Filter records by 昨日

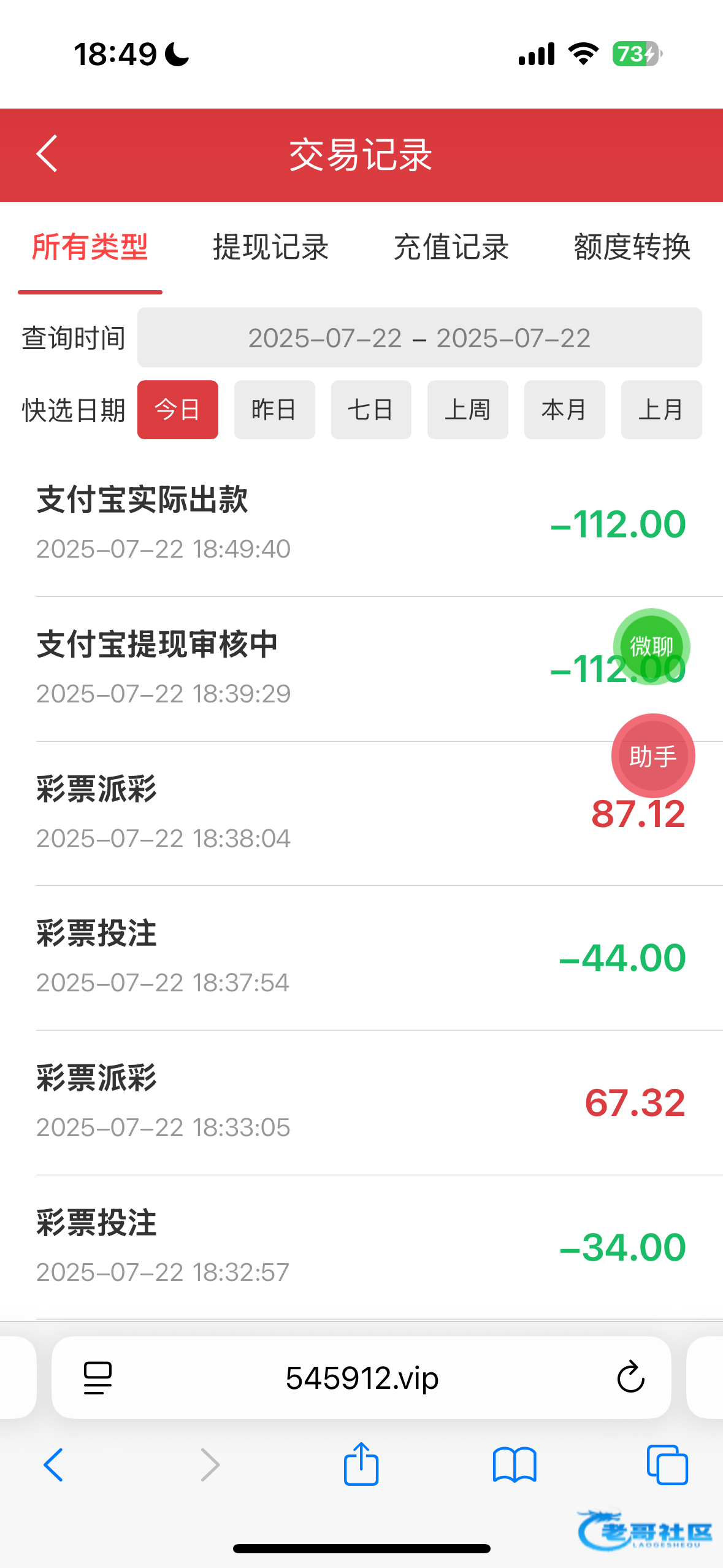click(274, 410)
